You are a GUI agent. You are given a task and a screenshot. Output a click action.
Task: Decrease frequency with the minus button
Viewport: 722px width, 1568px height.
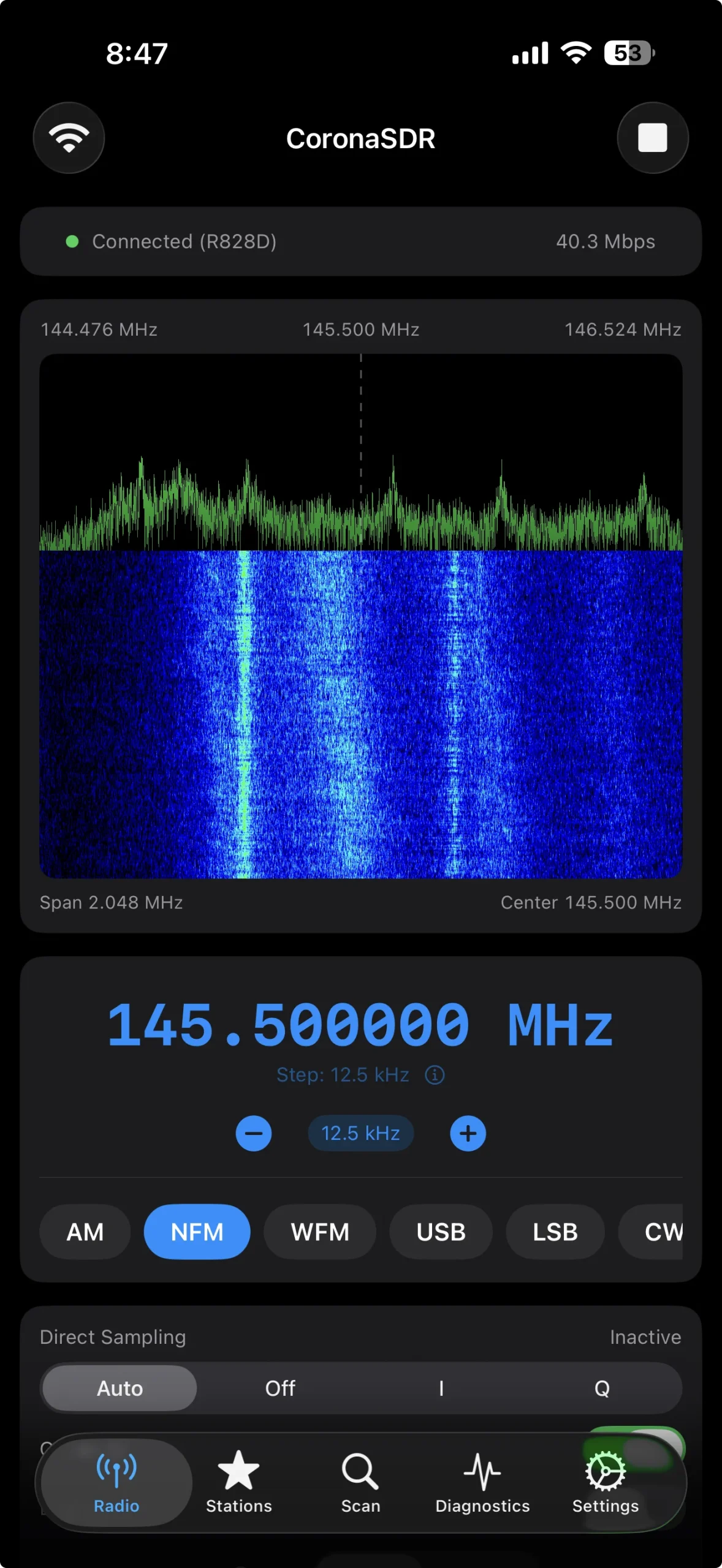tap(254, 1133)
